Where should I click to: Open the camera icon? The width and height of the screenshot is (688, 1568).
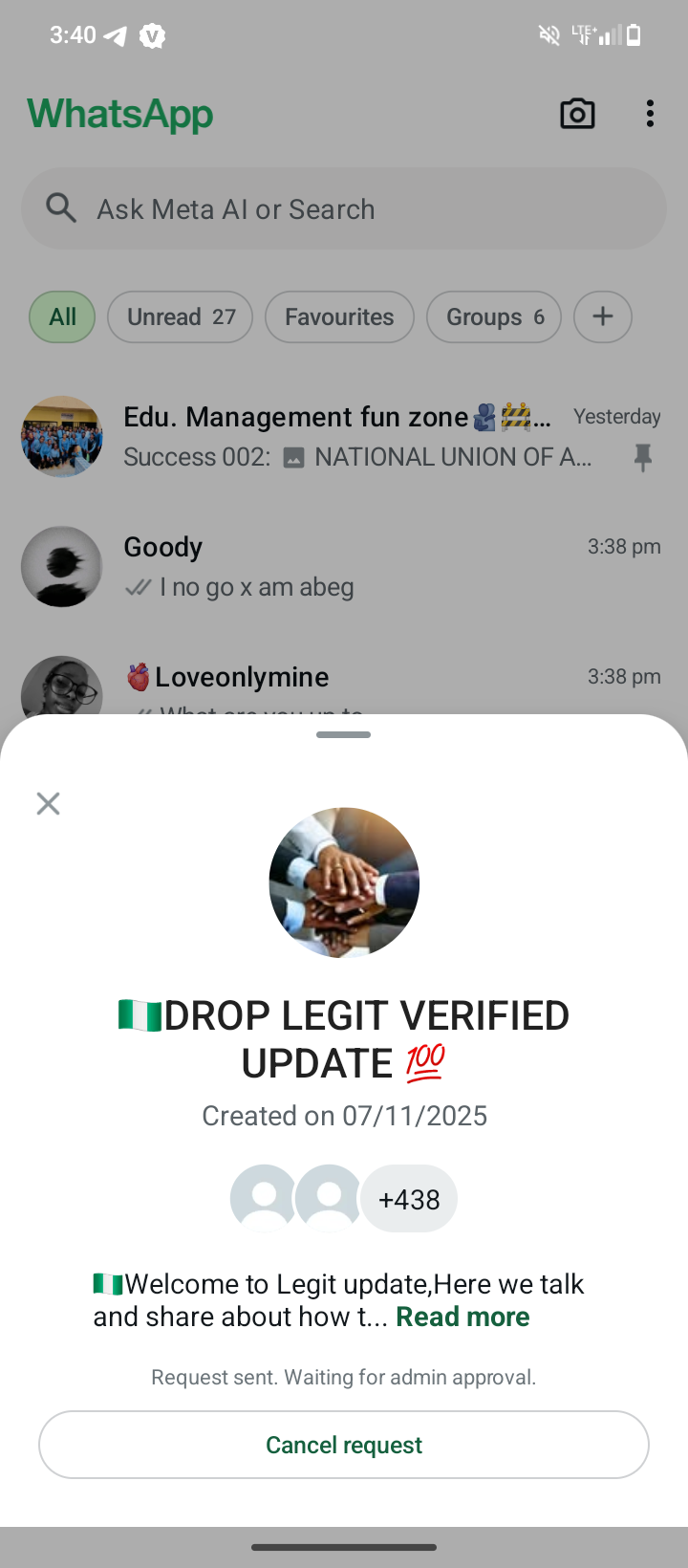pos(577,114)
